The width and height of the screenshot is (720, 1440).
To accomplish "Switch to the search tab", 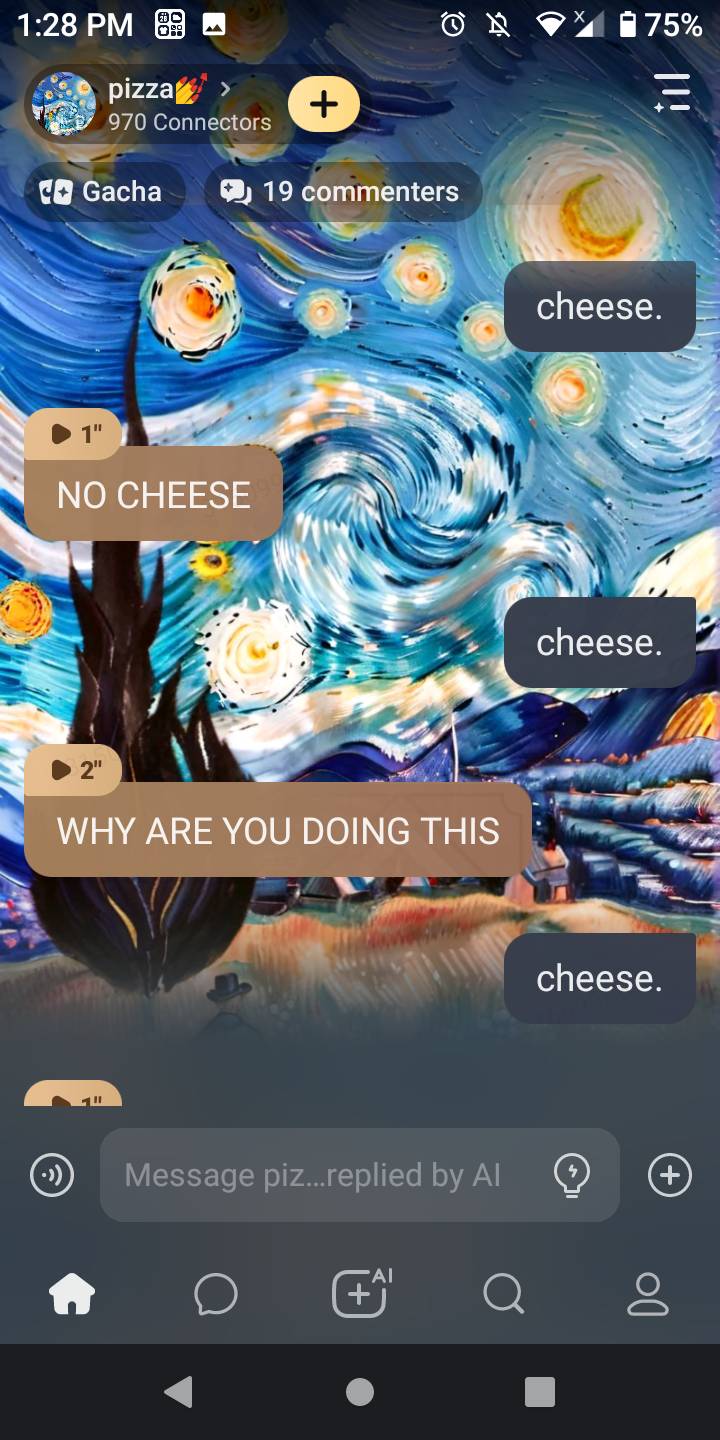I will [x=503, y=1294].
